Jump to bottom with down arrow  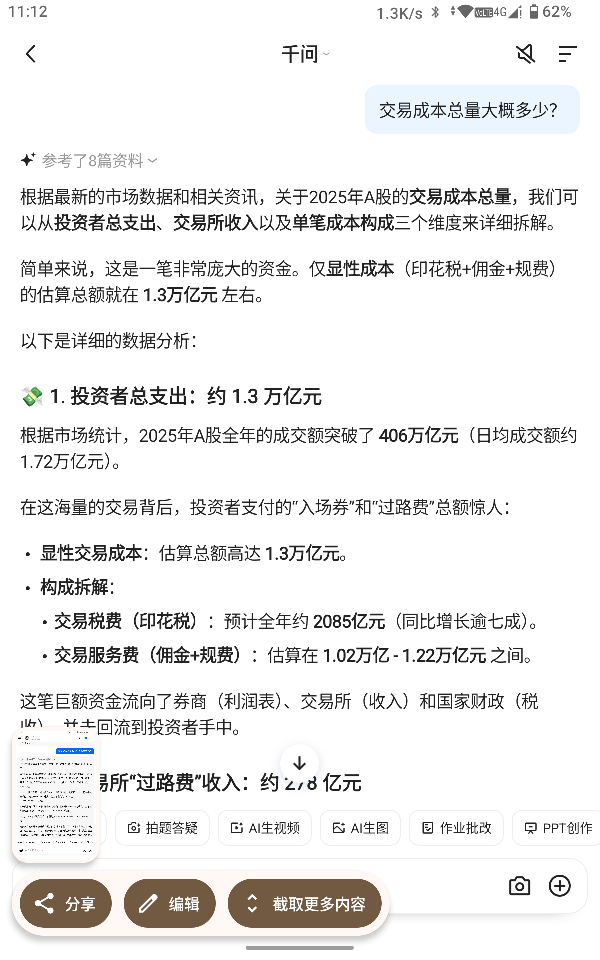point(299,763)
